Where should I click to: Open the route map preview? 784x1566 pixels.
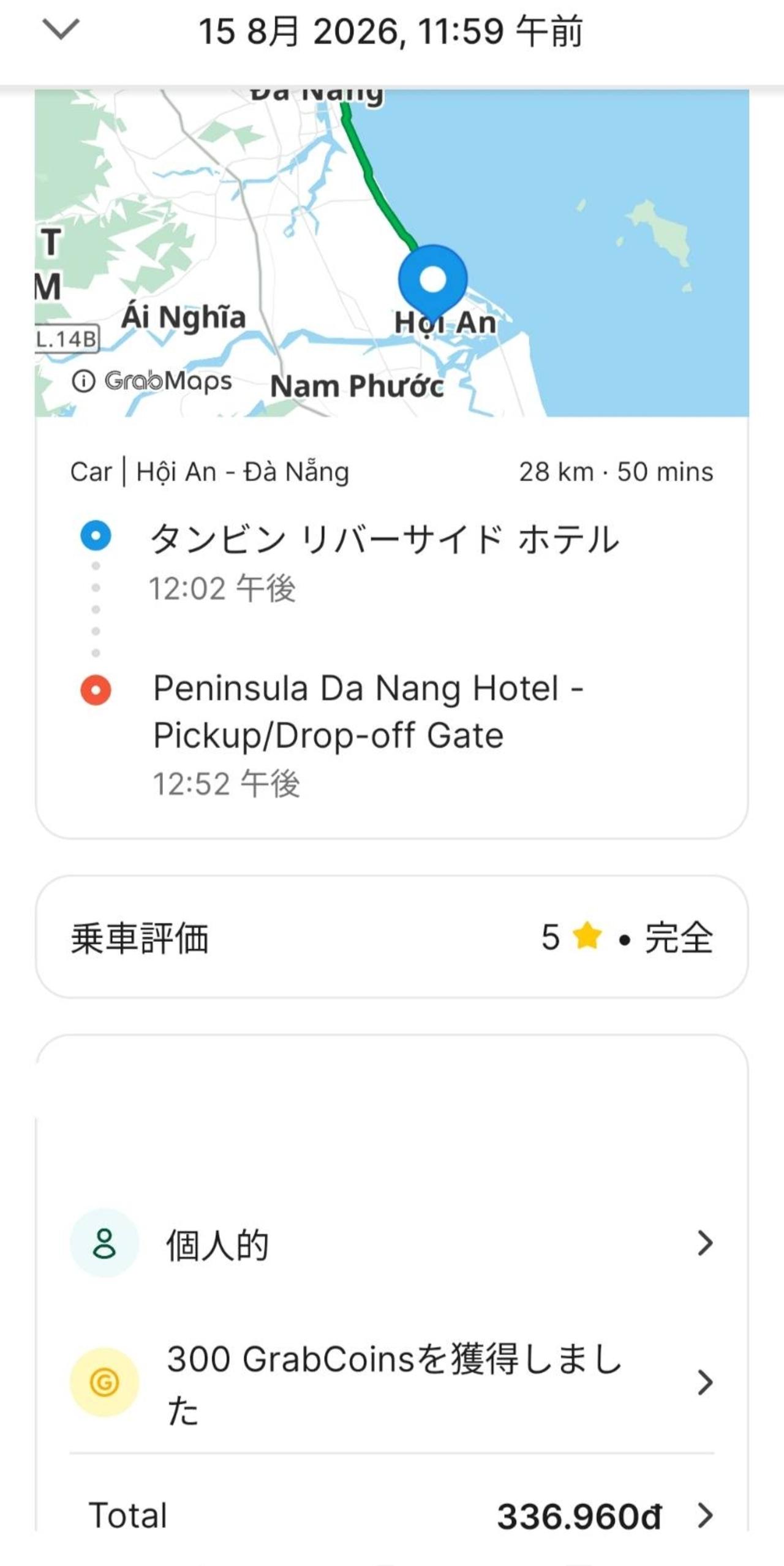click(392, 252)
